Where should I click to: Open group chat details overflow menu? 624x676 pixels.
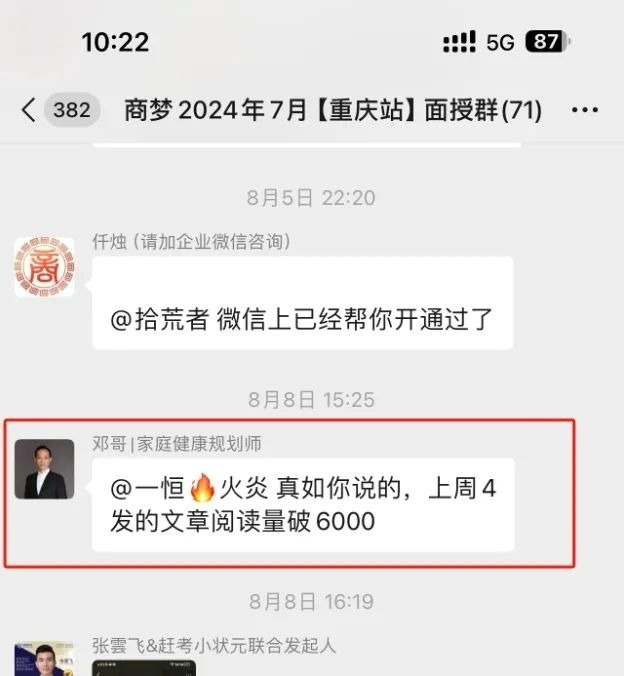point(585,110)
